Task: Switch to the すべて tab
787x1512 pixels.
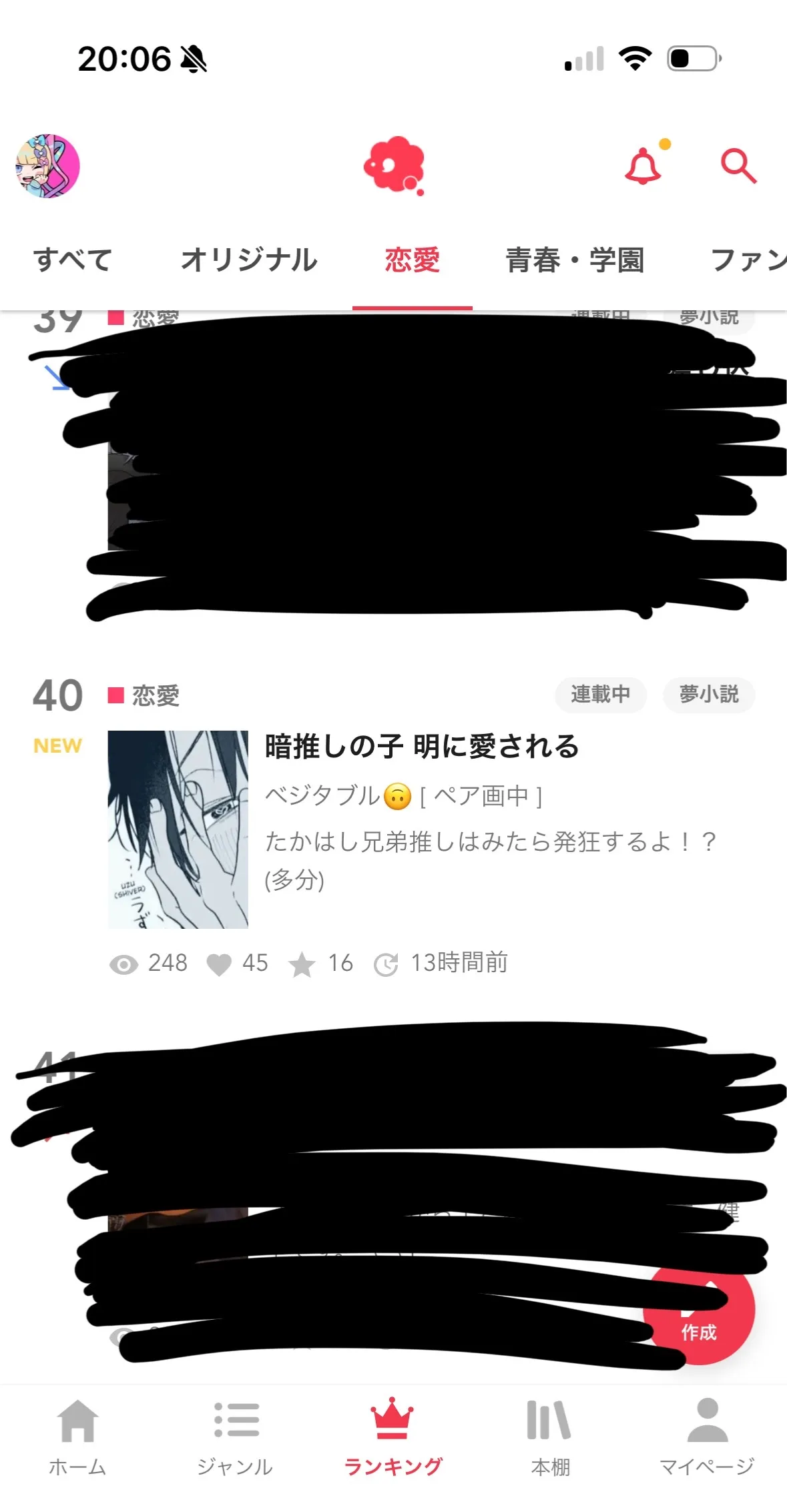Action: click(x=72, y=260)
